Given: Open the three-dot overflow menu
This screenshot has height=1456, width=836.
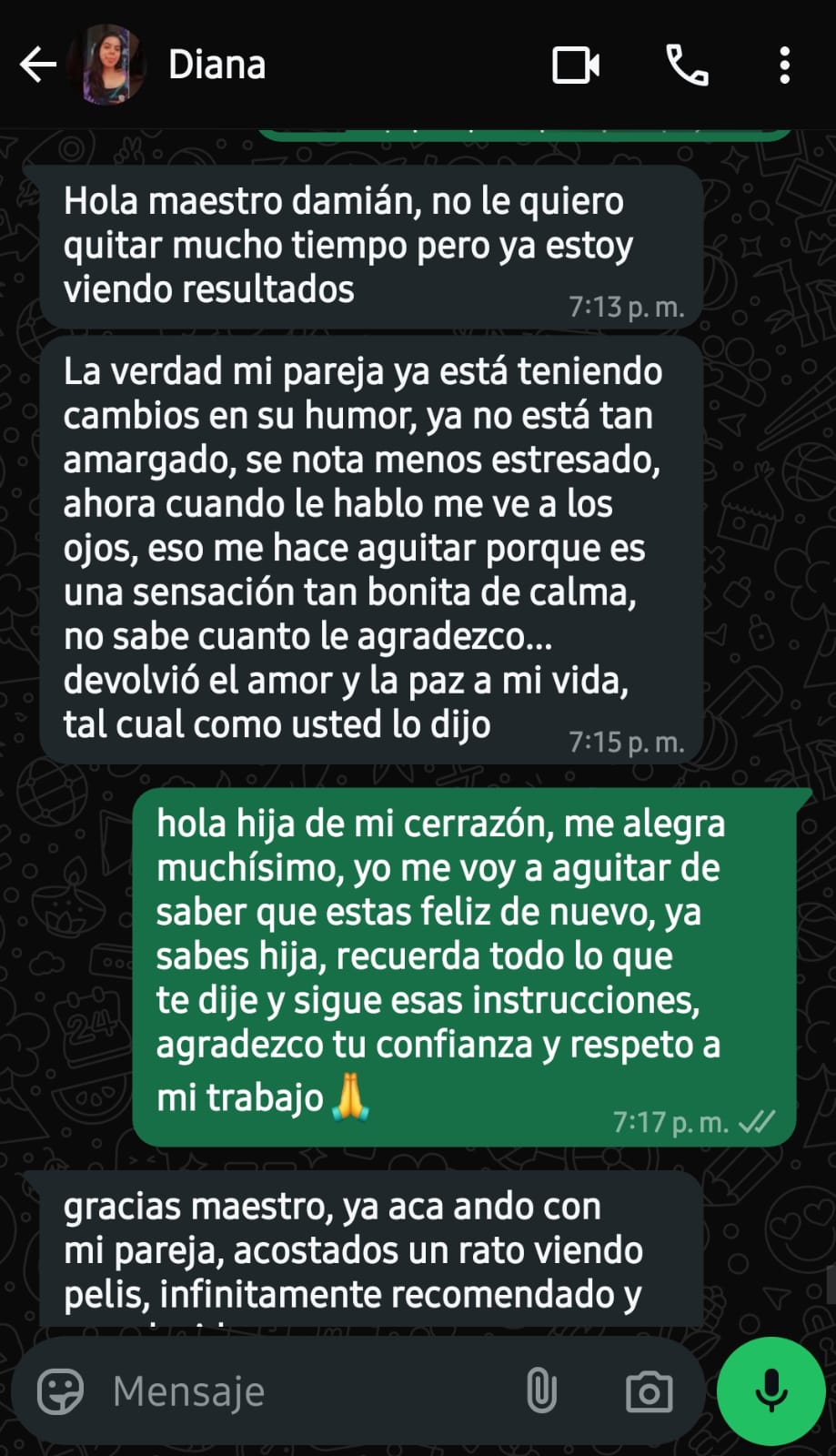Looking at the screenshot, I should [785, 66].
